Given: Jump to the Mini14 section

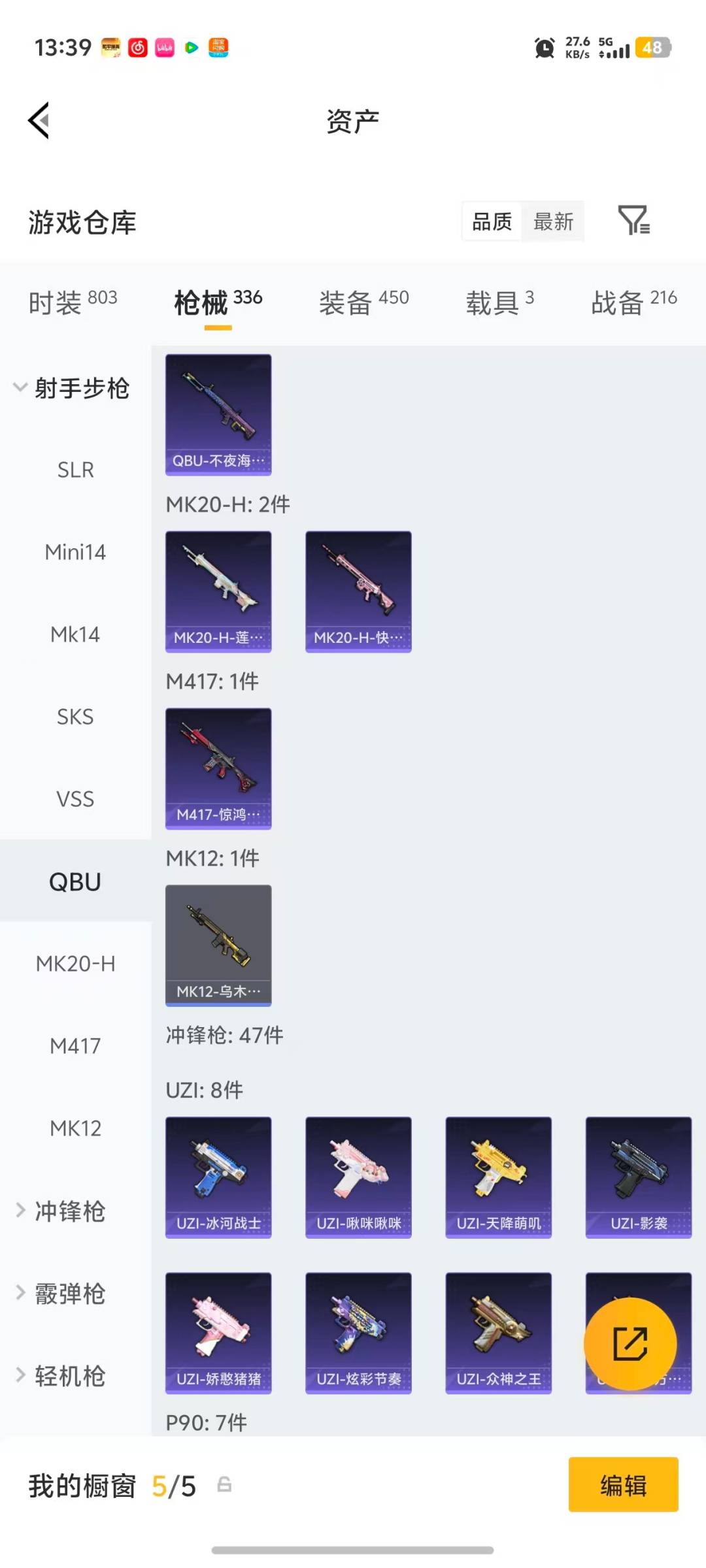Looking at the screenshot, I should 75,552.
